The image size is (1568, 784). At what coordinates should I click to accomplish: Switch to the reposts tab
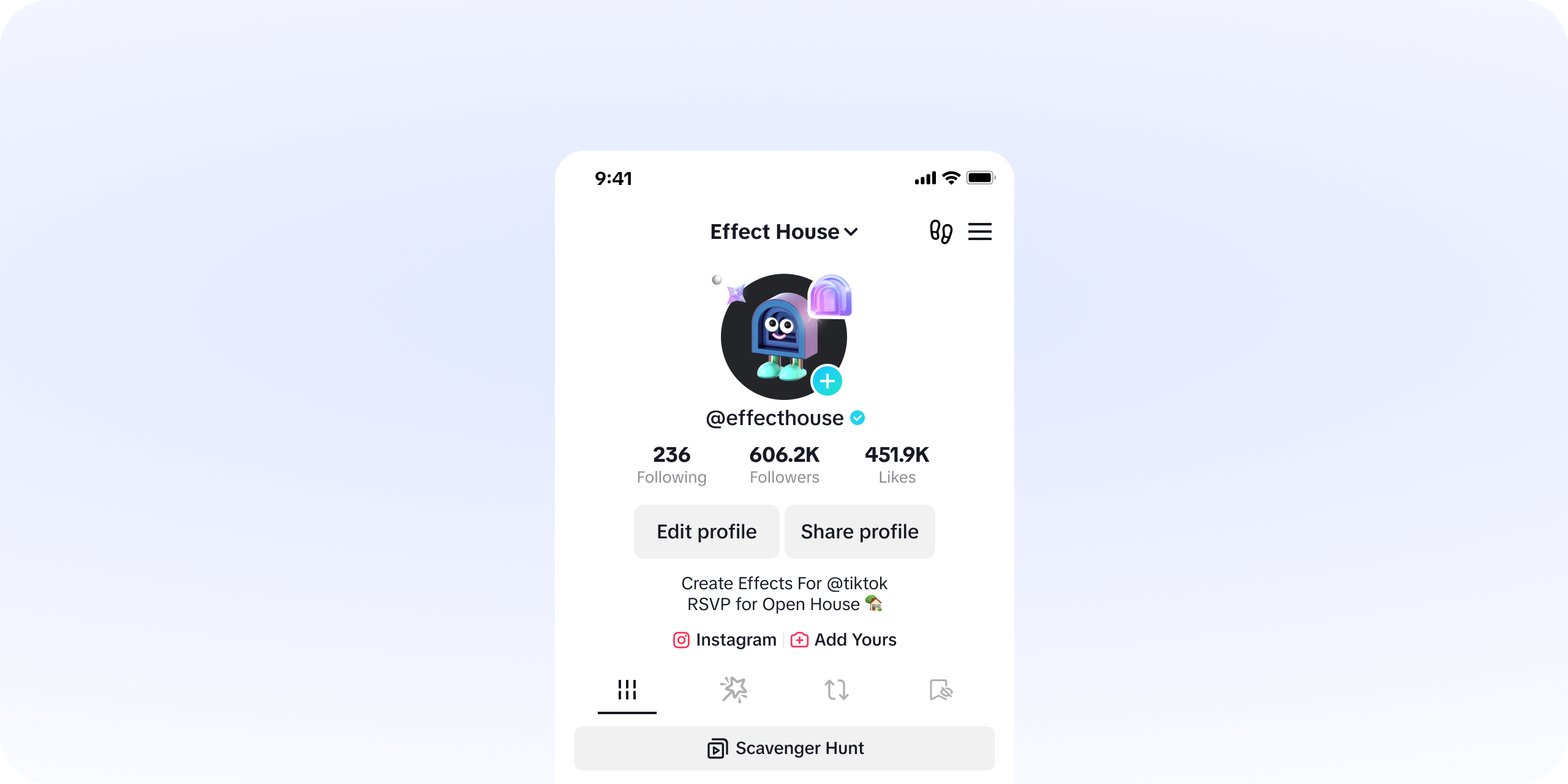click(836, 690)
